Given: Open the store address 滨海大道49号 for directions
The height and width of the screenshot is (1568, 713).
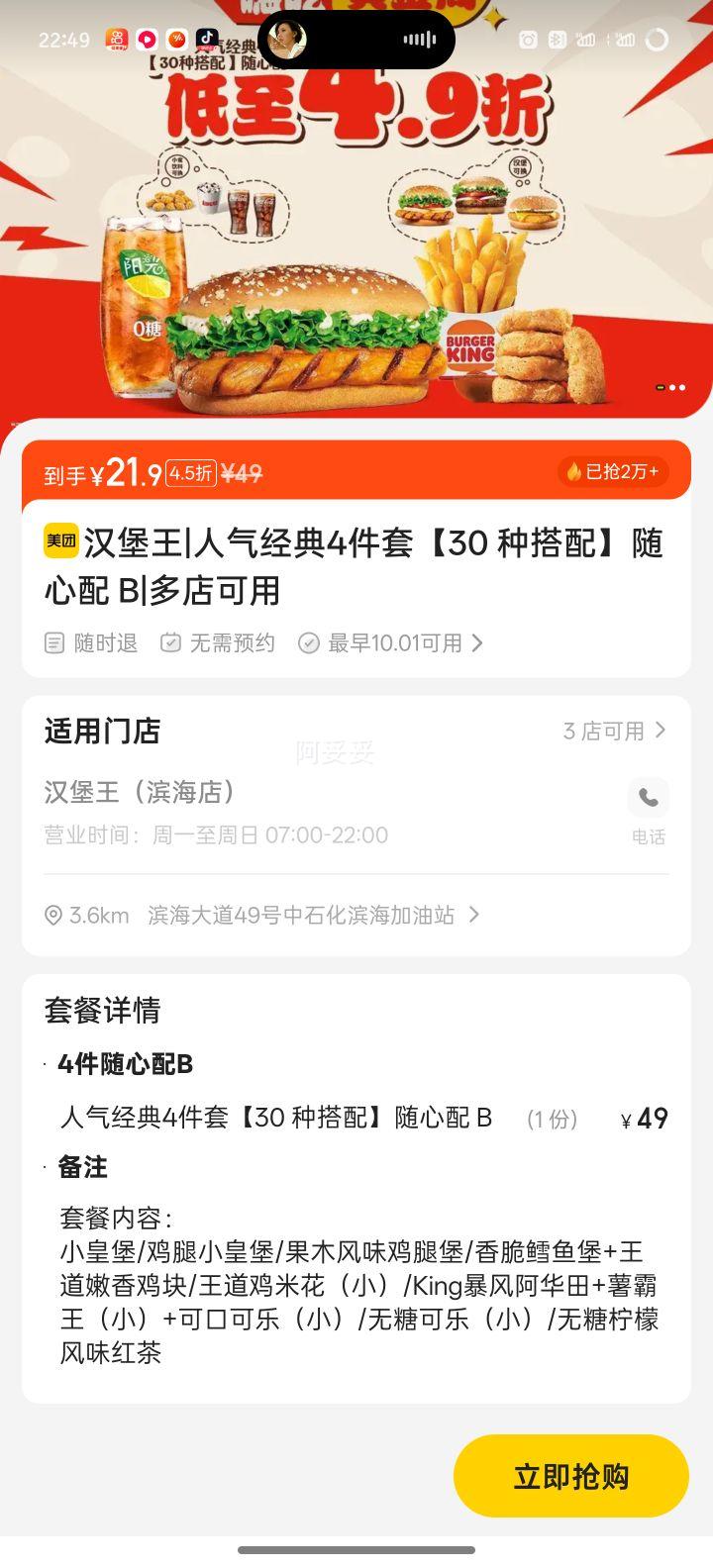Looking at the screenshot, I should 301,916.
